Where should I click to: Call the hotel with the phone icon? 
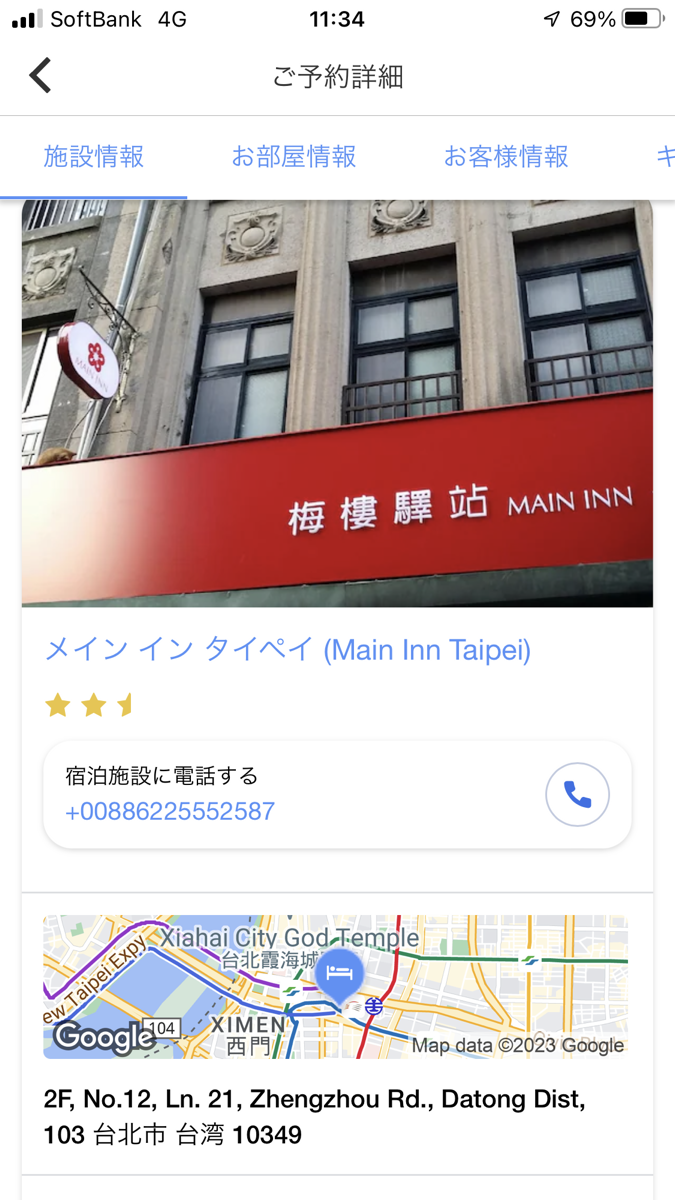pos(577,795)
